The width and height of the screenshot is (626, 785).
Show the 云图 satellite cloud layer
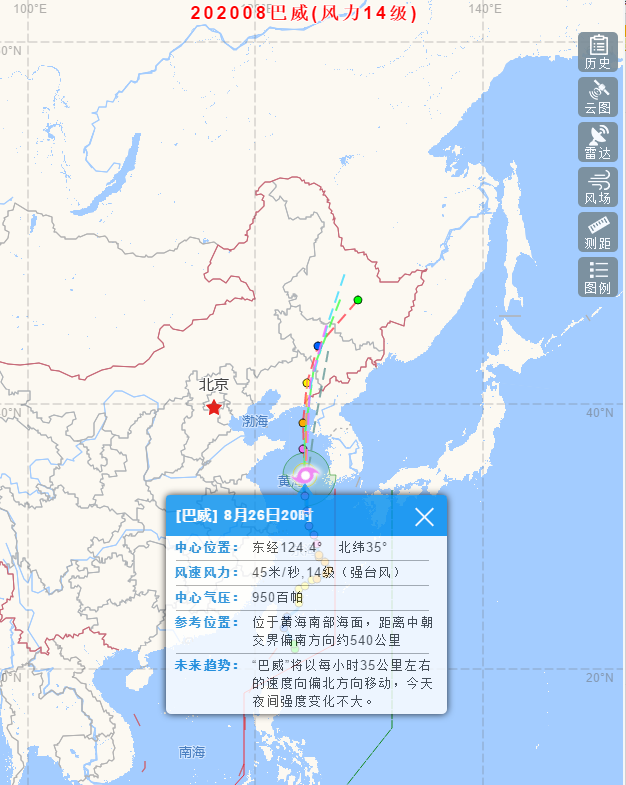point(598,96)
